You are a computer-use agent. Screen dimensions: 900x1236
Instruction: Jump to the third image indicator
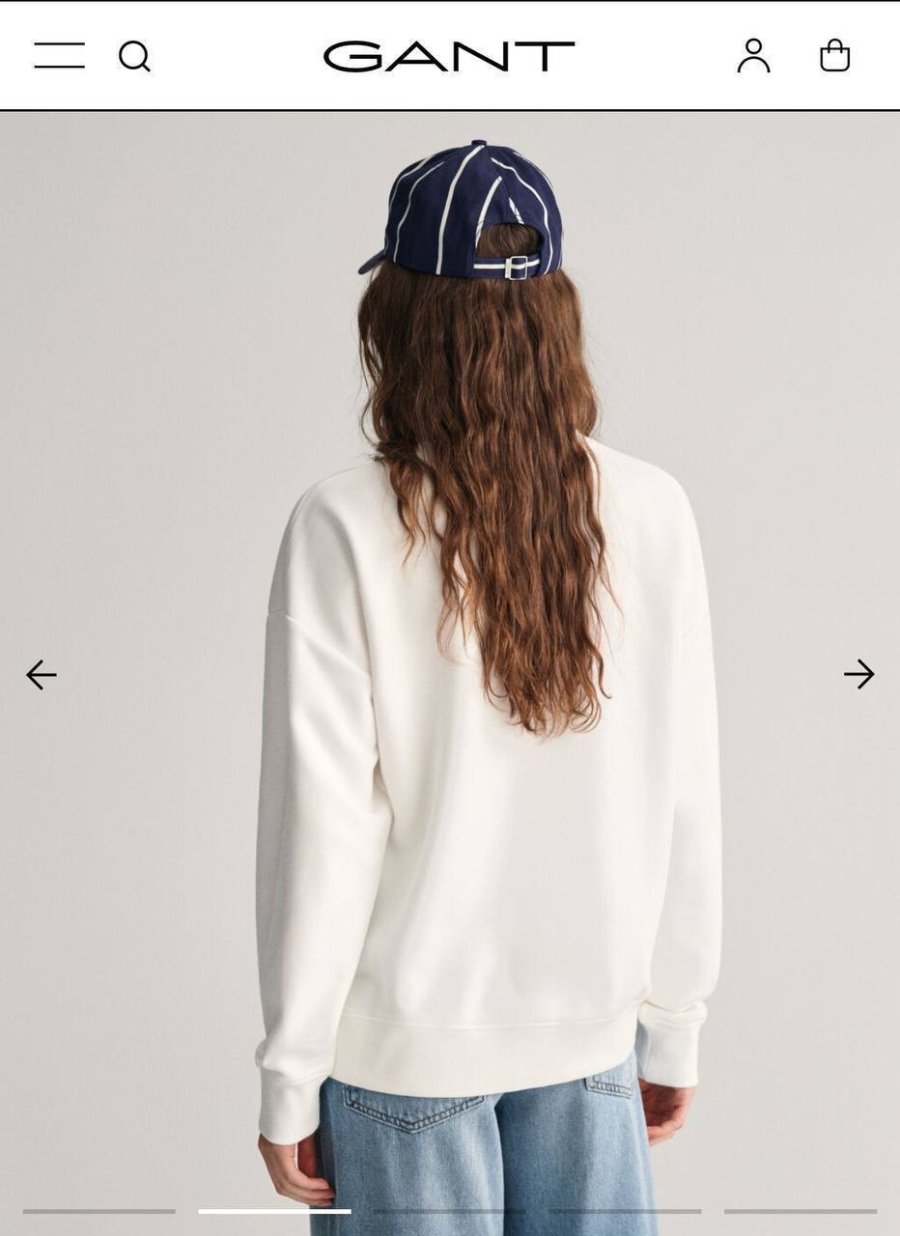click(449, 1211)
